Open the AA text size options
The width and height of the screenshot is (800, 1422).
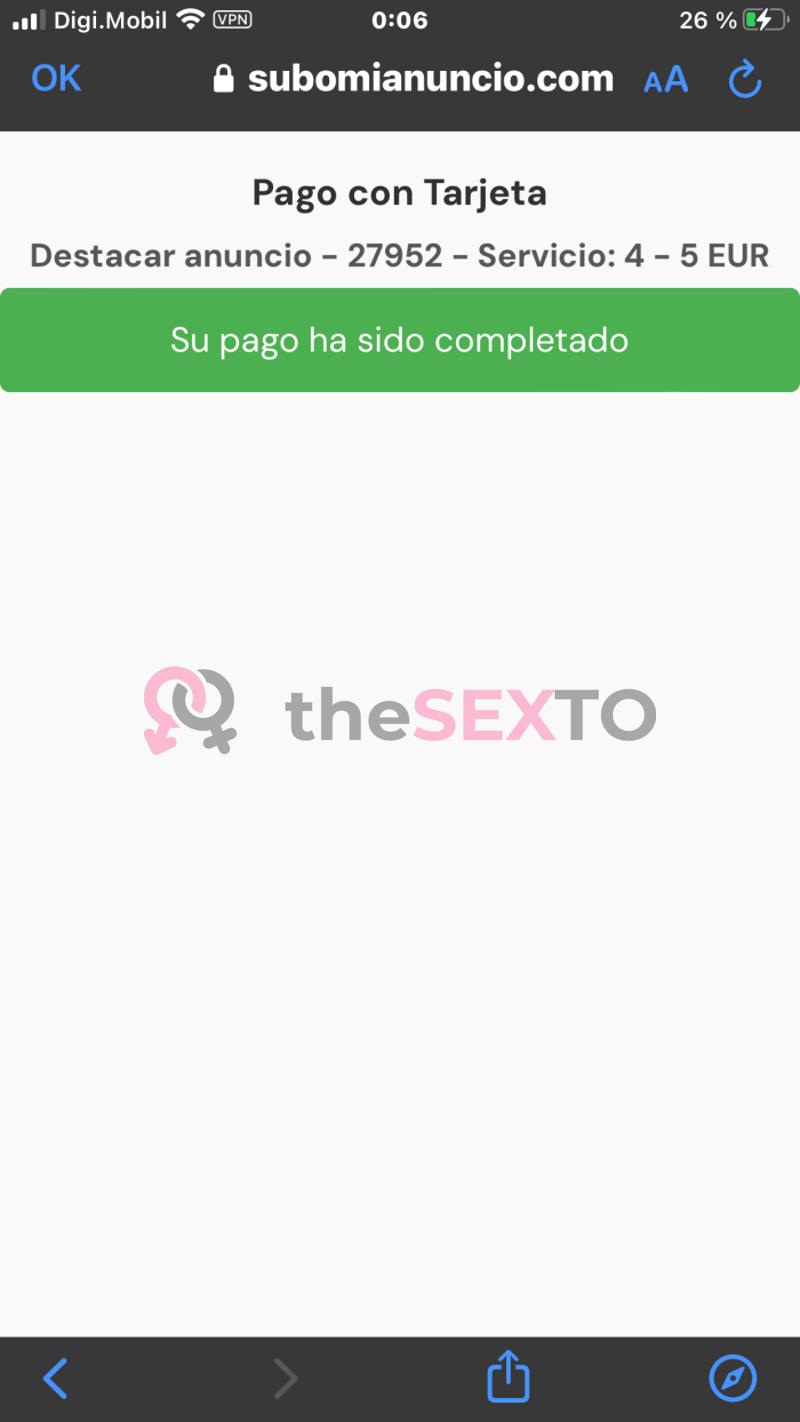click(x=666, y=79)
